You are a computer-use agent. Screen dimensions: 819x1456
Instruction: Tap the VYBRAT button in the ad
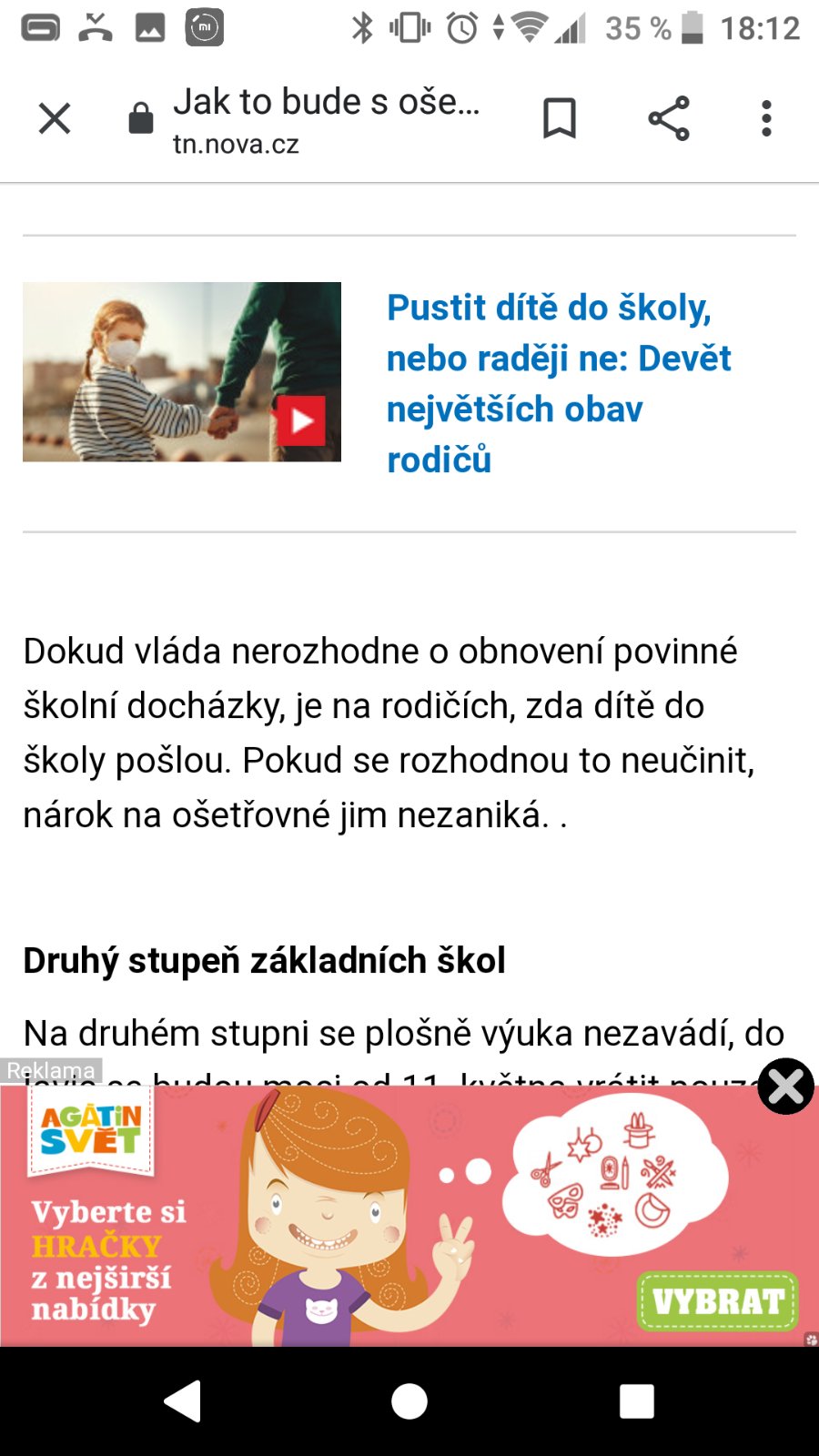pos(717,1301)
